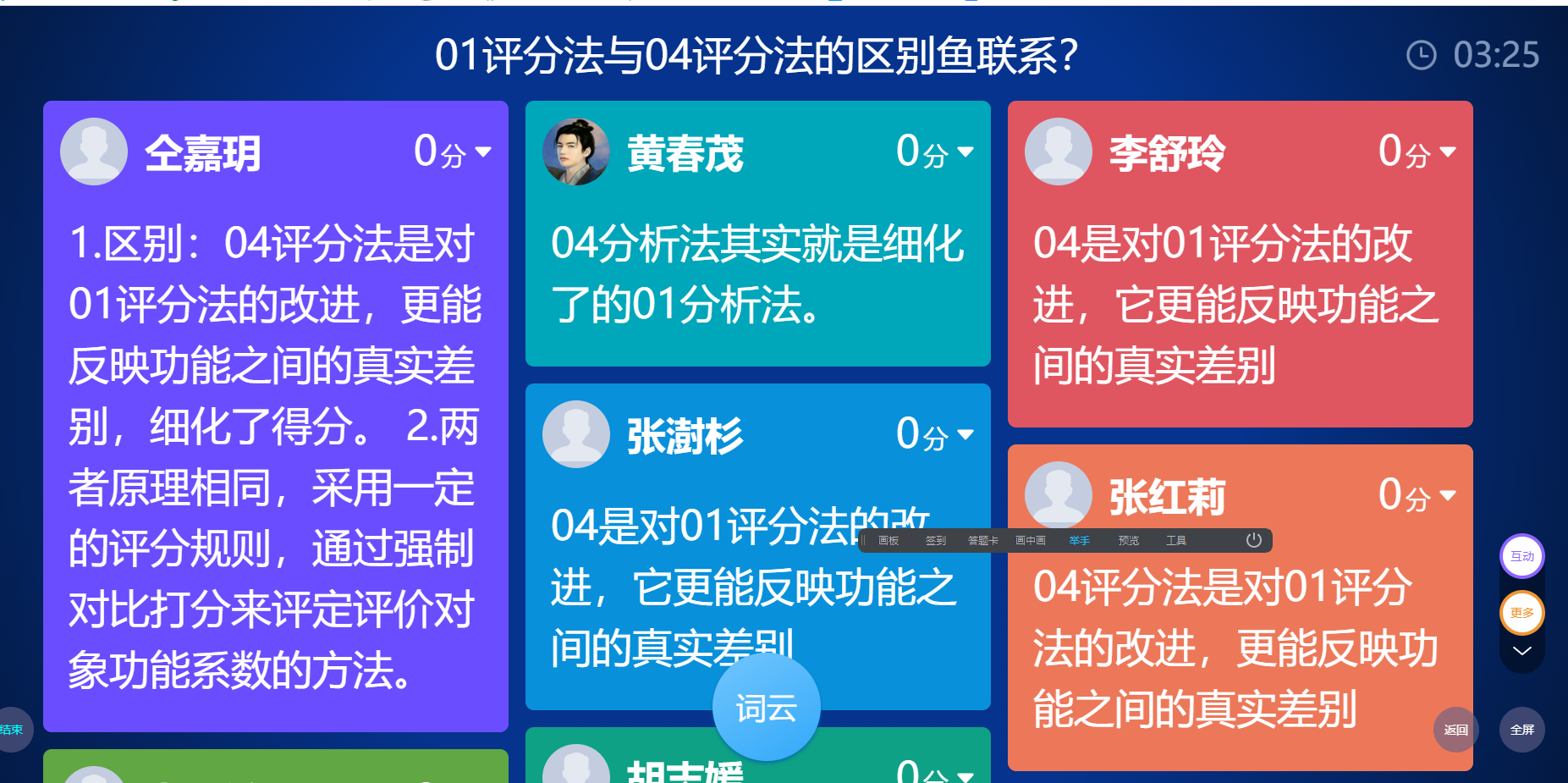Open 画板 drawing board in floating toolbar
1568x783 pixels.
click(889, 540)
